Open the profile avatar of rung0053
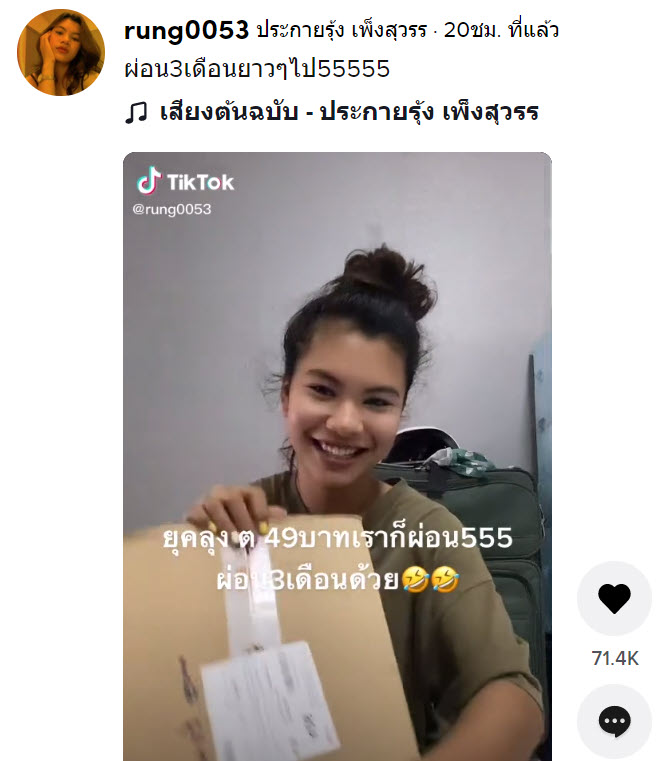The width and height of the screenshot is (671, 761). point(61,53)
